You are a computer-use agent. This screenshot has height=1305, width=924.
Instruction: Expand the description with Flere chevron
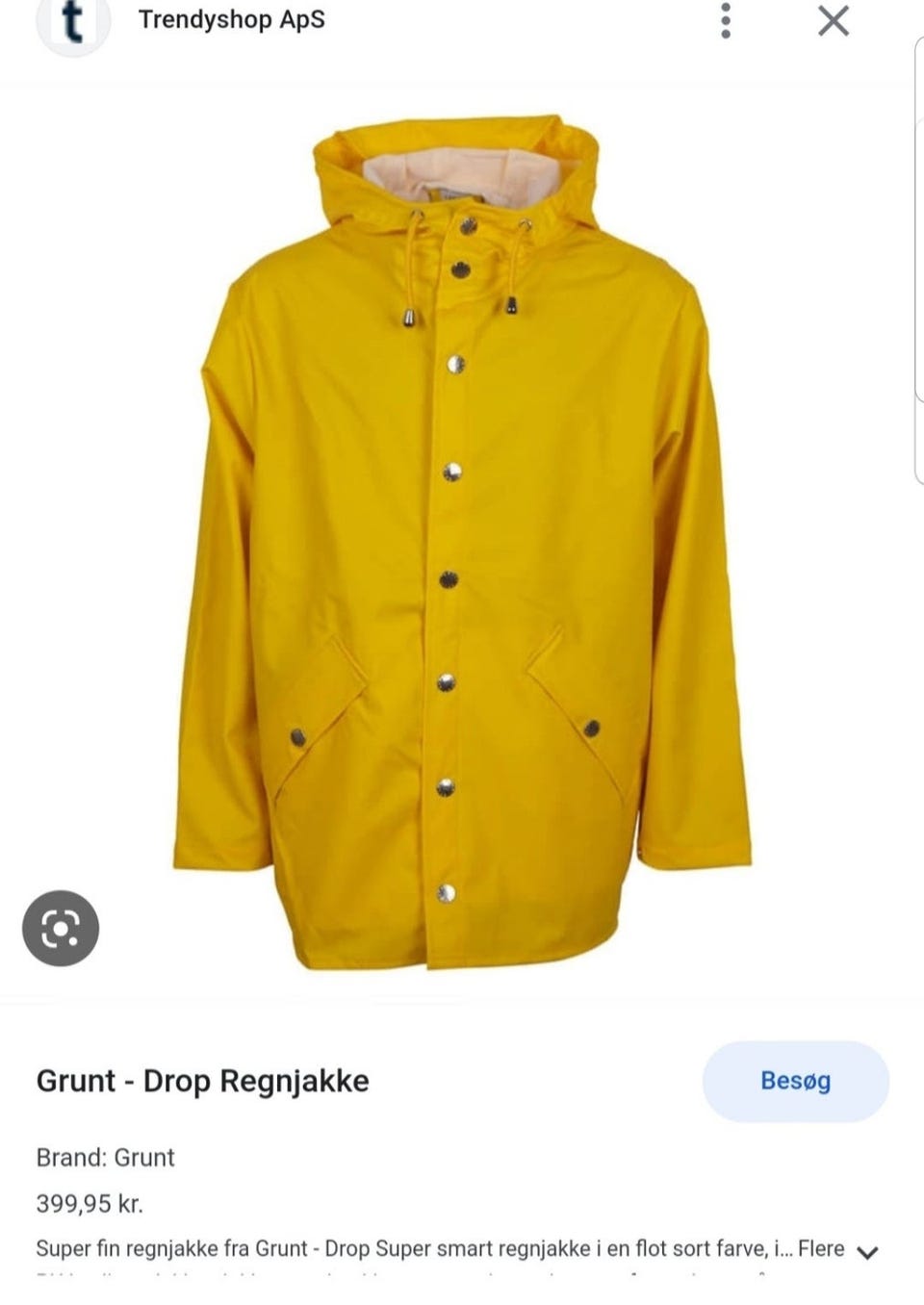click(867, 1251)
